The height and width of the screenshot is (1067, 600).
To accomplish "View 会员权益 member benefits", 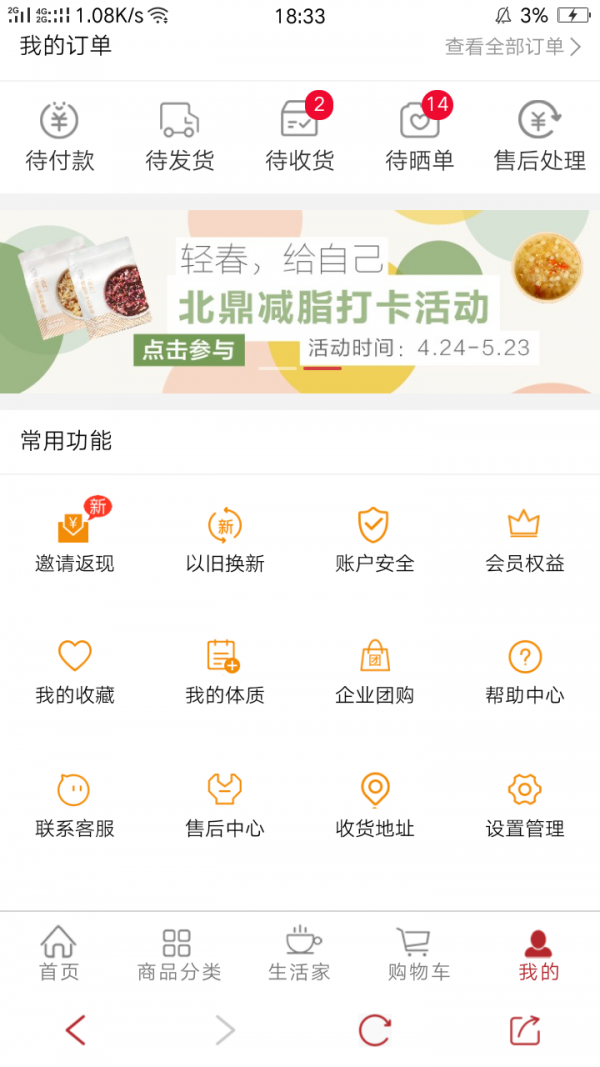I will point(525,538).
